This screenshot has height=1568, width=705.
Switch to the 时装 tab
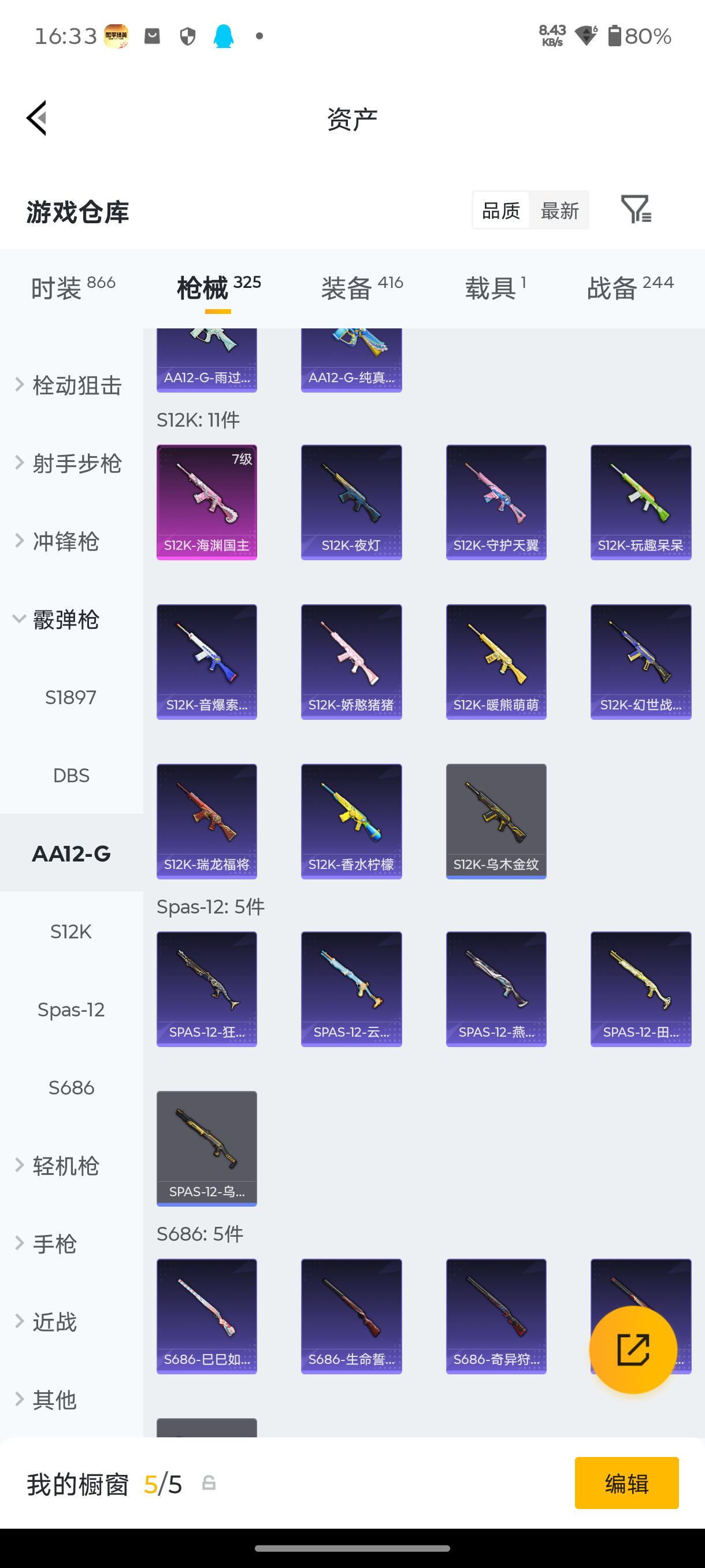point(72,287)
